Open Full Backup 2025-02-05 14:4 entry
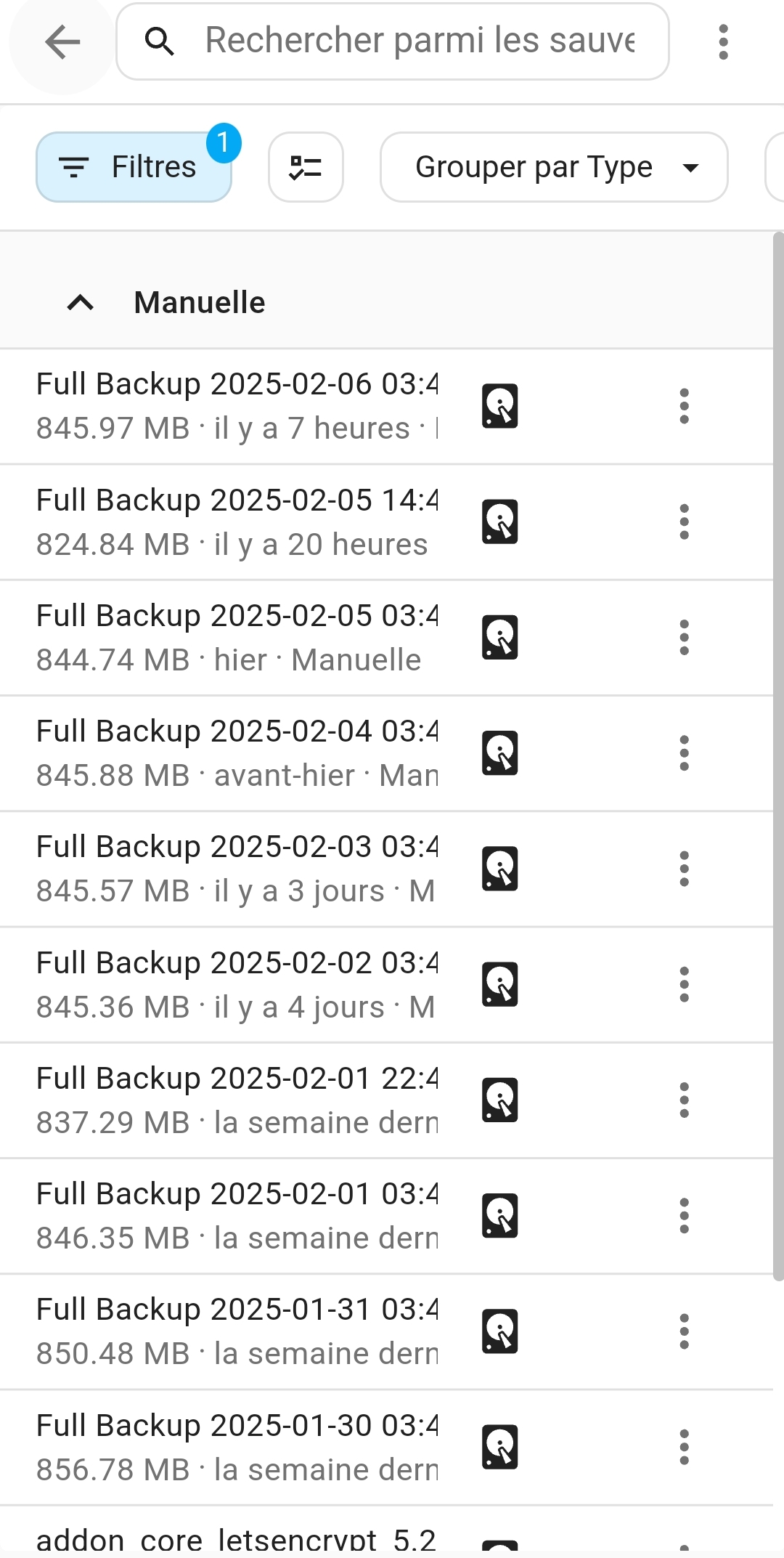The image size is (784, 1558). (x=386, y=522)
